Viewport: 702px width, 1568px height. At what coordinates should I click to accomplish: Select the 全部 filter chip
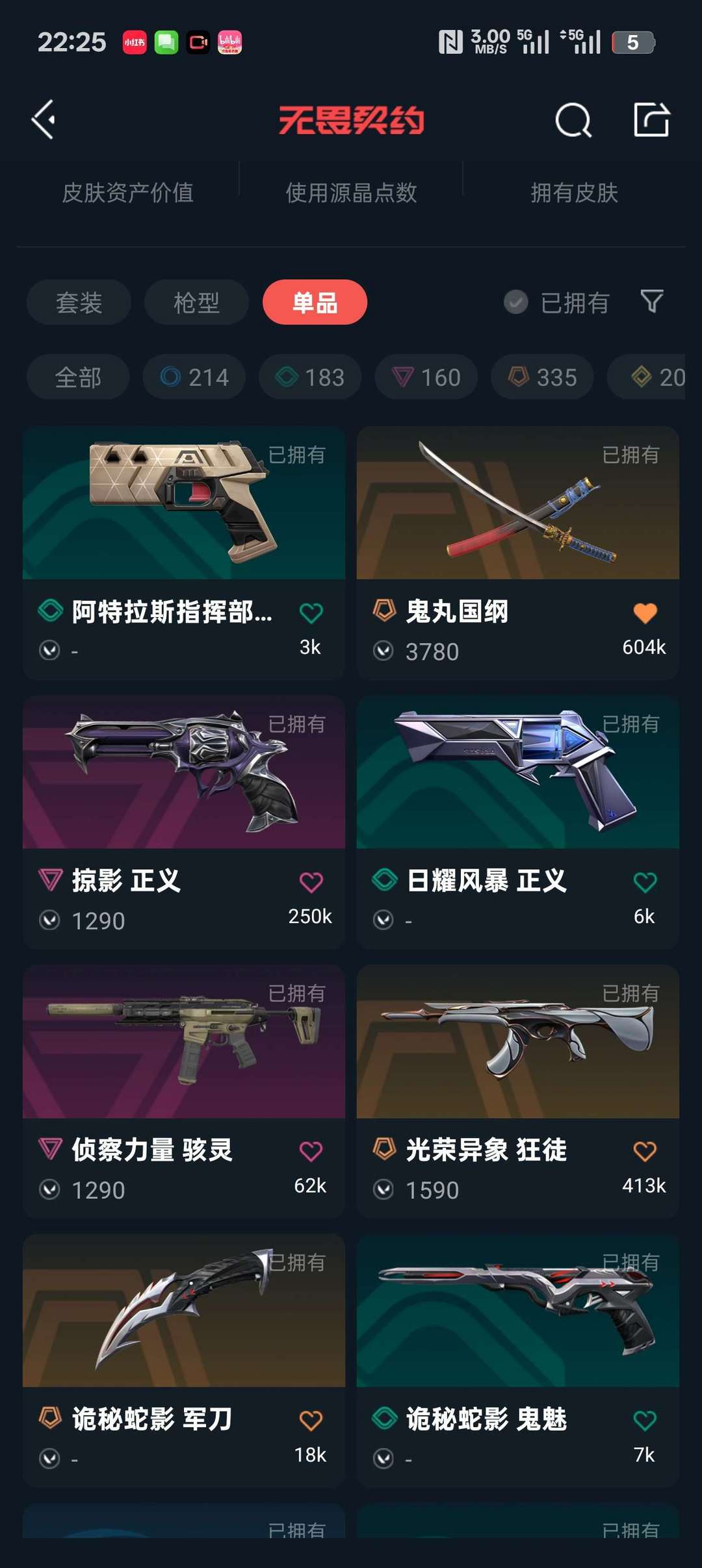click(78, 377)
